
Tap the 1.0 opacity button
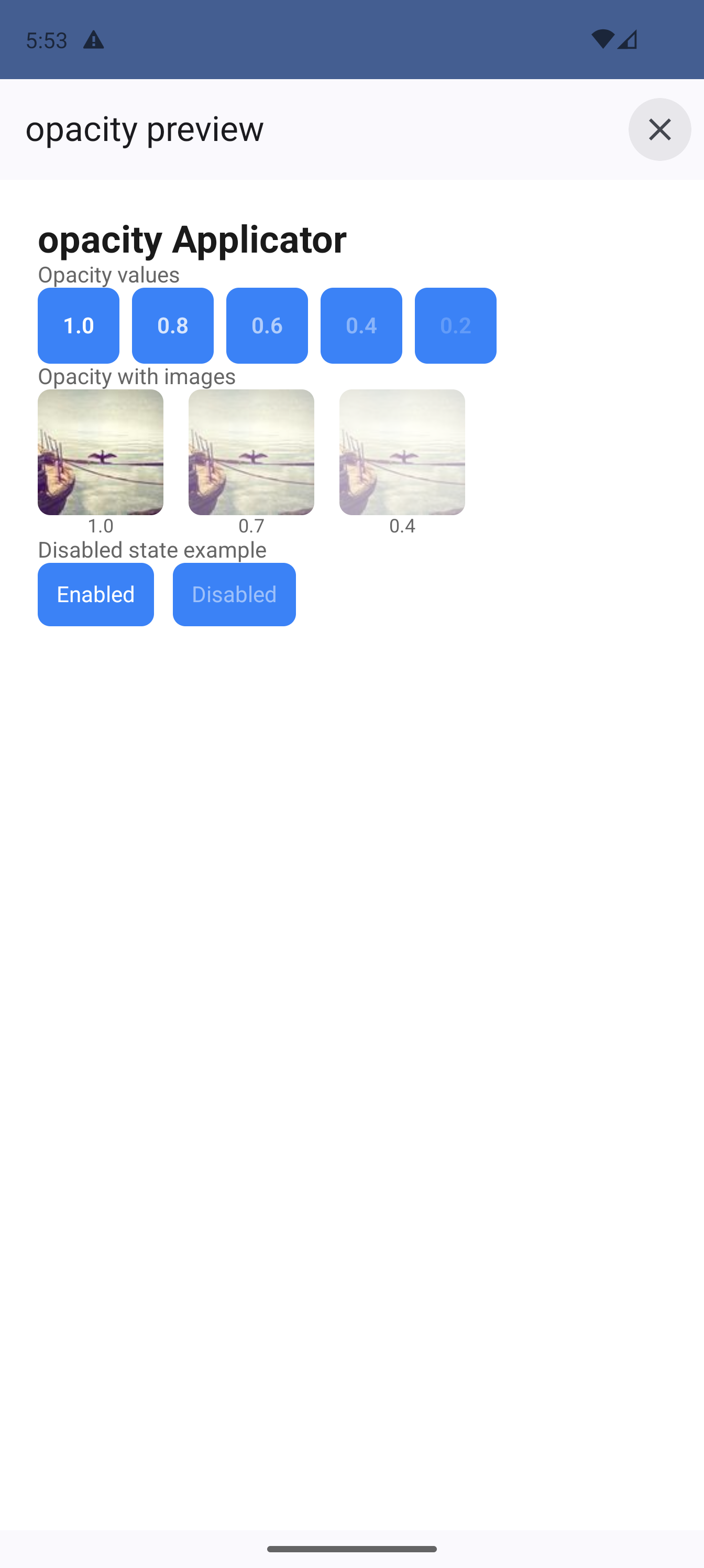pos(79,325)
